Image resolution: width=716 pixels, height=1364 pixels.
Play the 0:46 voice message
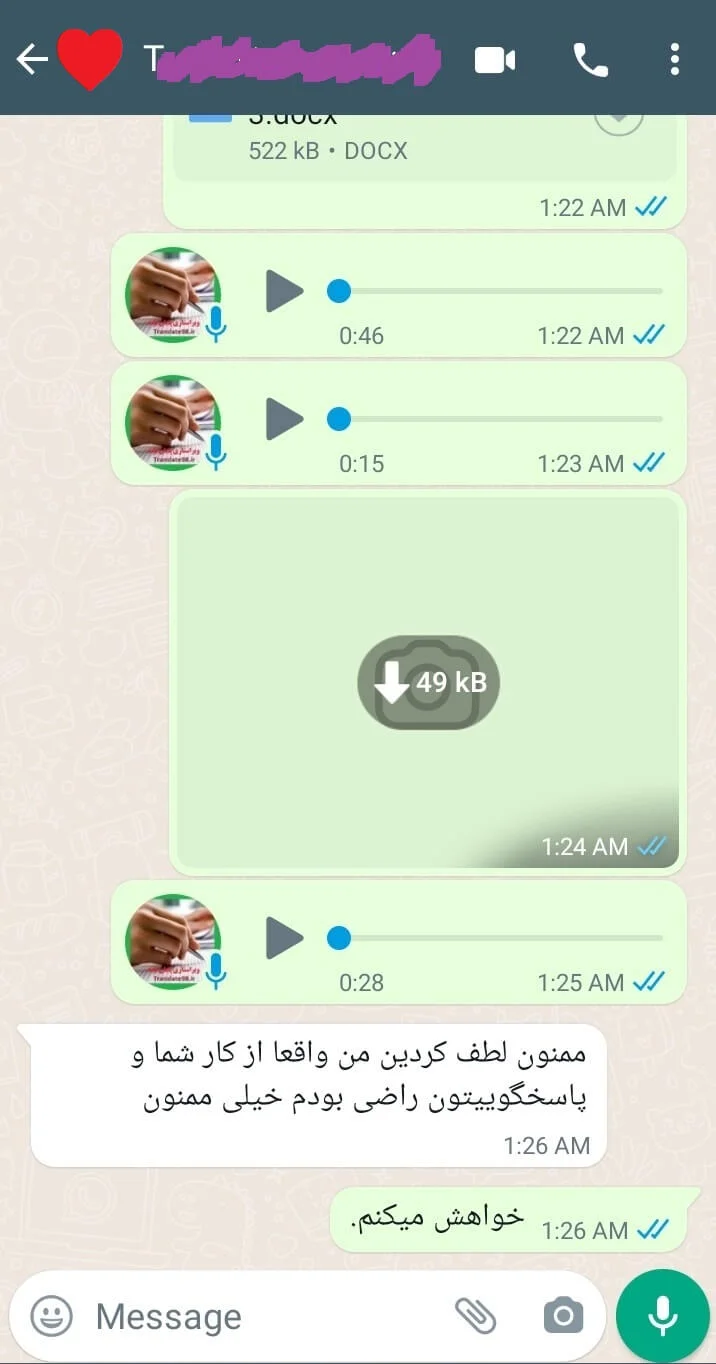pyautogui.click(x=284, y=292)
